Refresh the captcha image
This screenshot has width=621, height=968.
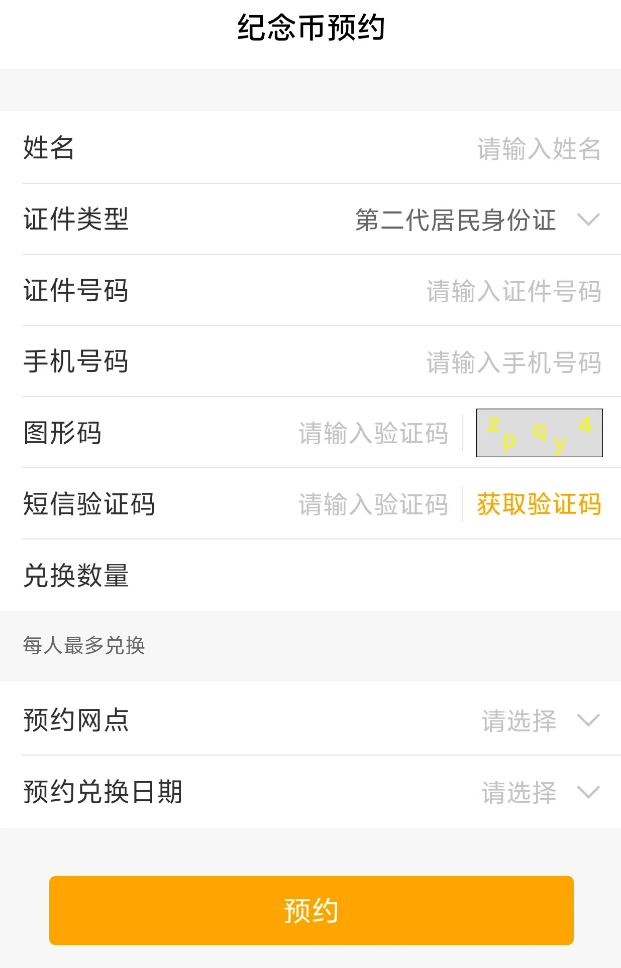[x=539, y=433]
